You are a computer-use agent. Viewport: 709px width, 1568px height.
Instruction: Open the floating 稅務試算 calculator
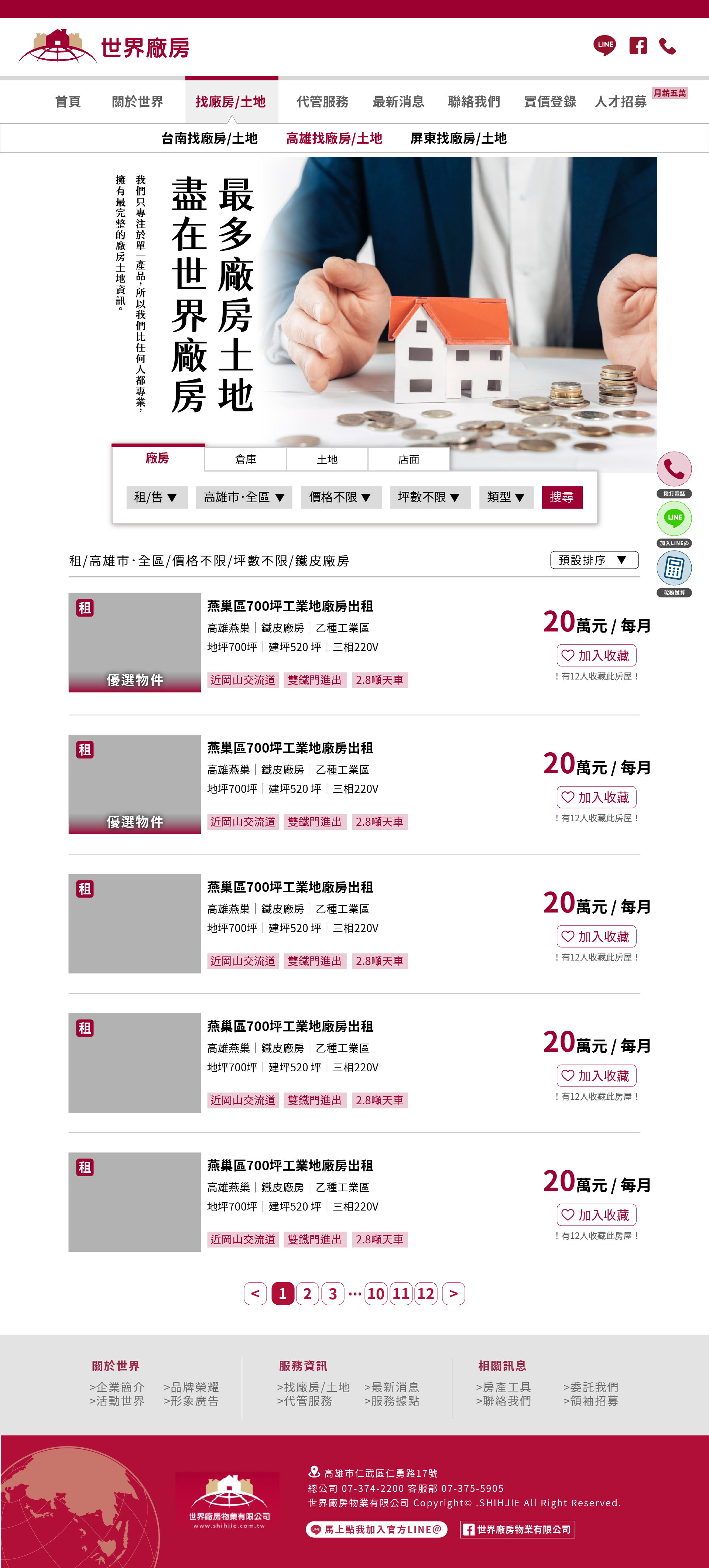(x=674, y=569)
